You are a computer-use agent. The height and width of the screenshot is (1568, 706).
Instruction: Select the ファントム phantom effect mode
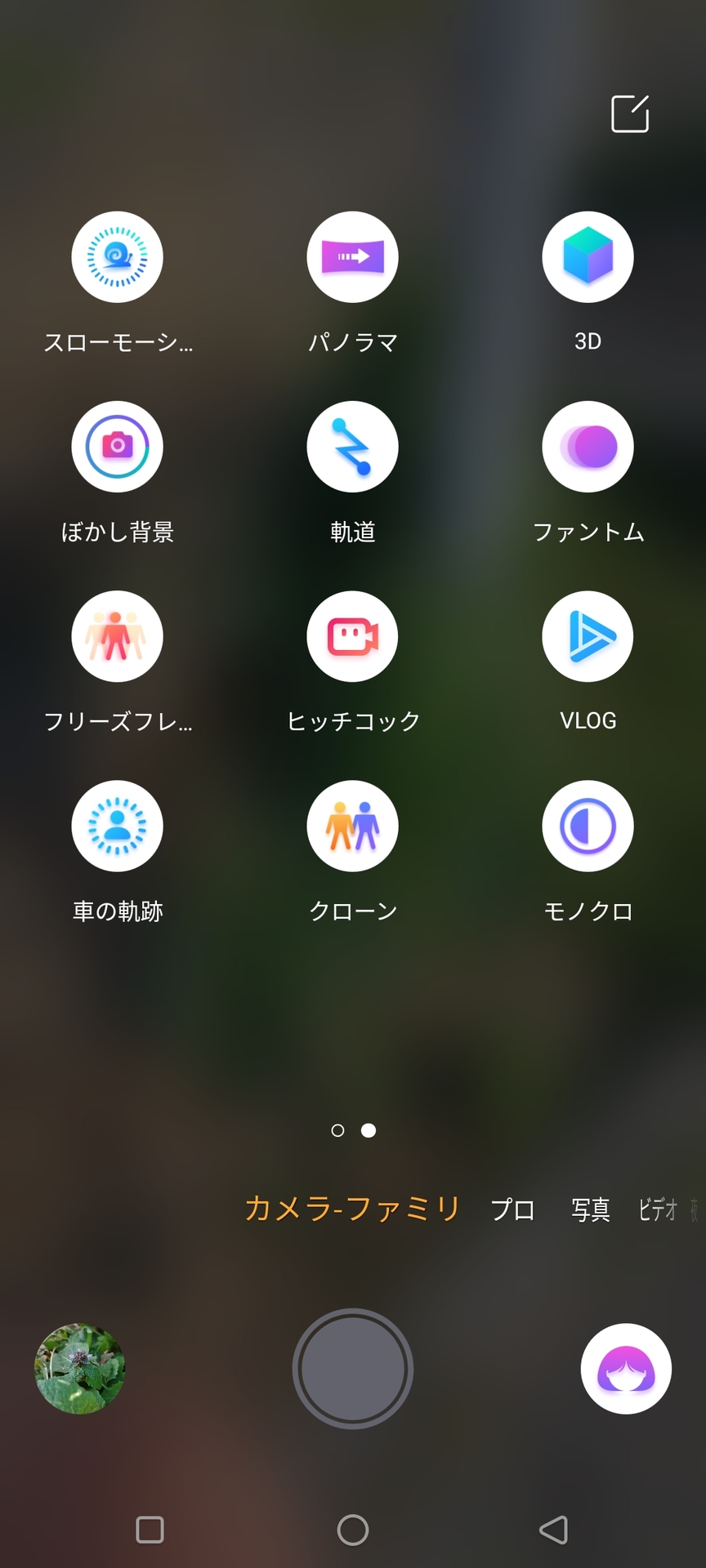tap(588, 447)
